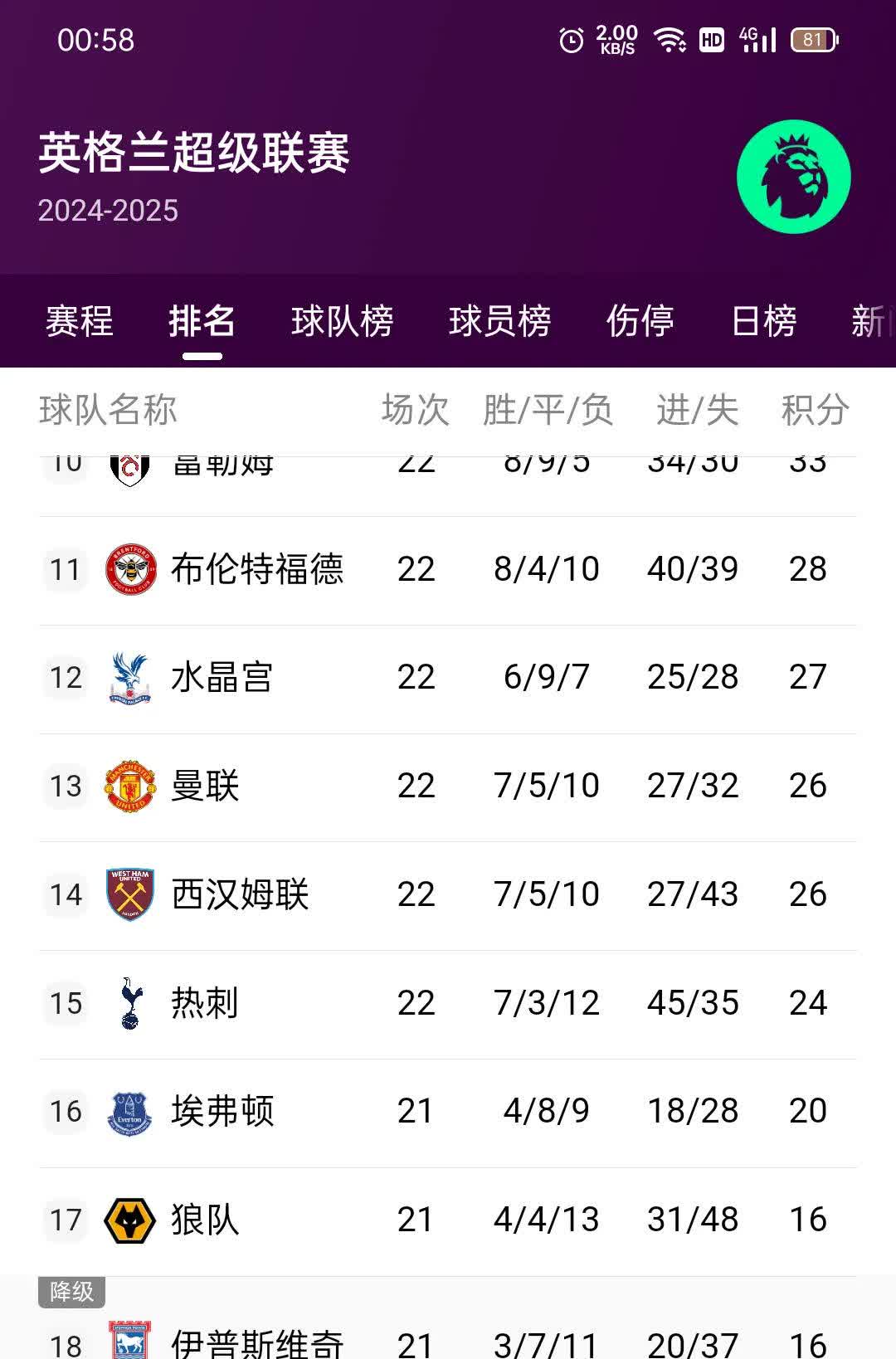Select the Tottenham cockerel club badge
This screenshot has height=1359, width=896.
coord(129,1003)
